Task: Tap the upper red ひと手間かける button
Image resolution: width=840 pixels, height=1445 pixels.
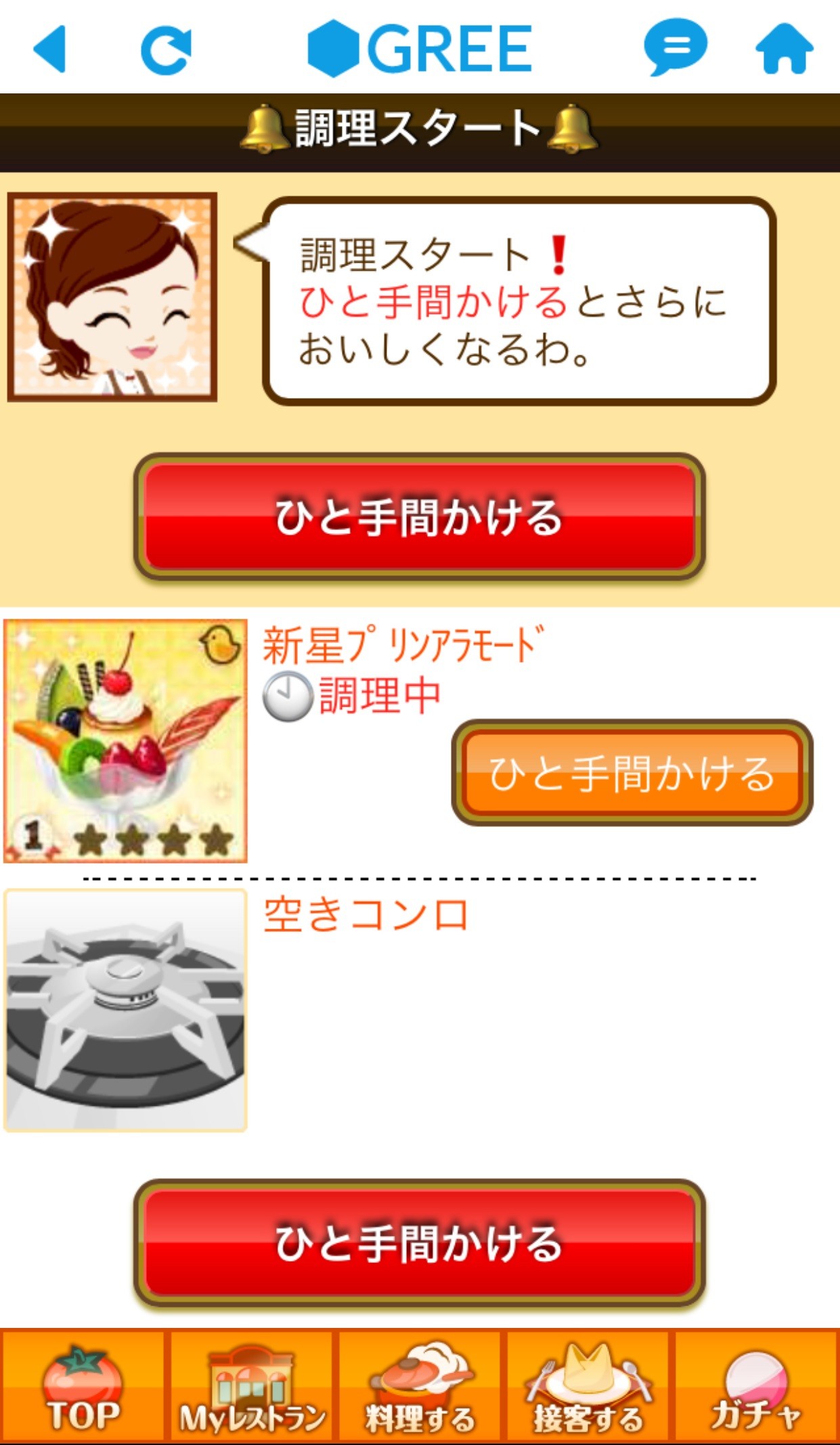Action: tap(419, 517)
